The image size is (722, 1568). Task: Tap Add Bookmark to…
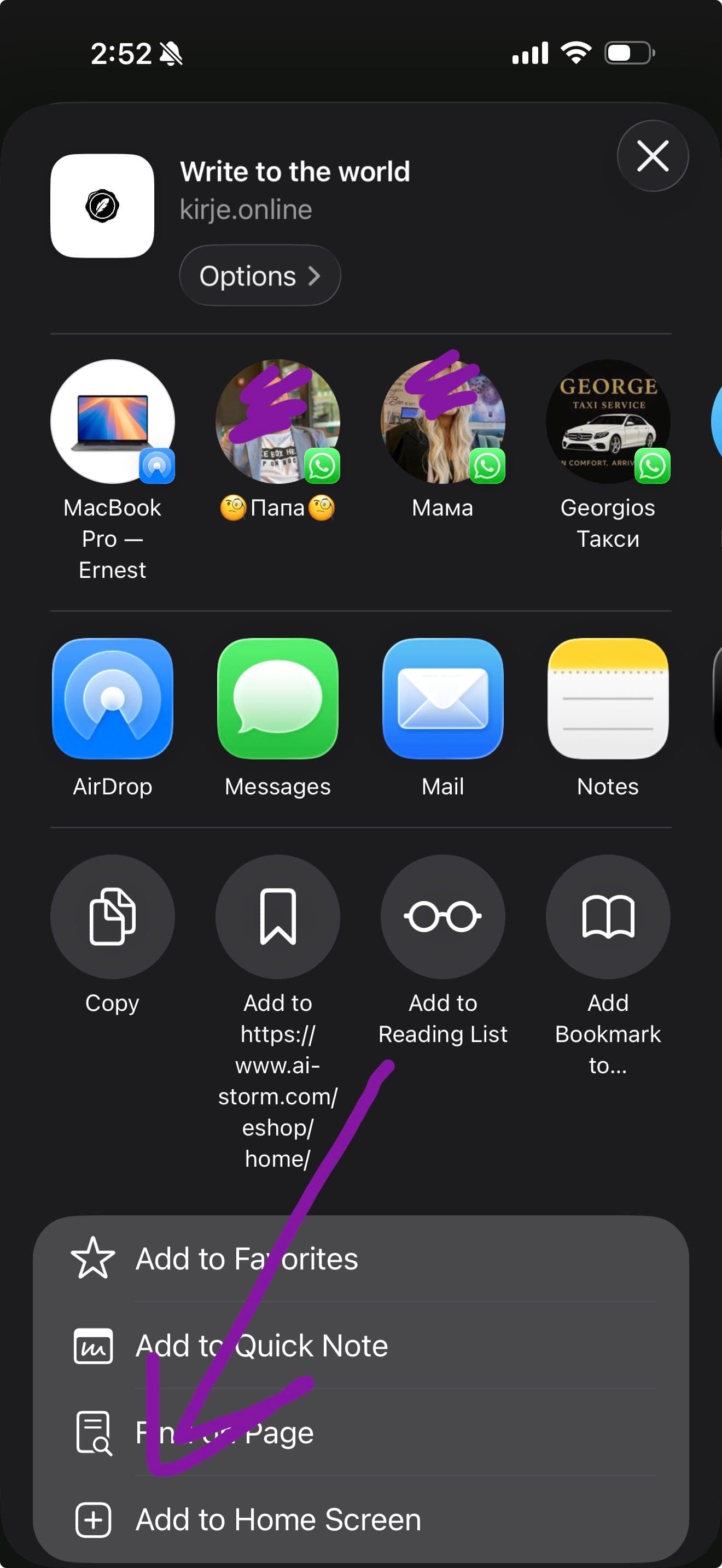608,917
